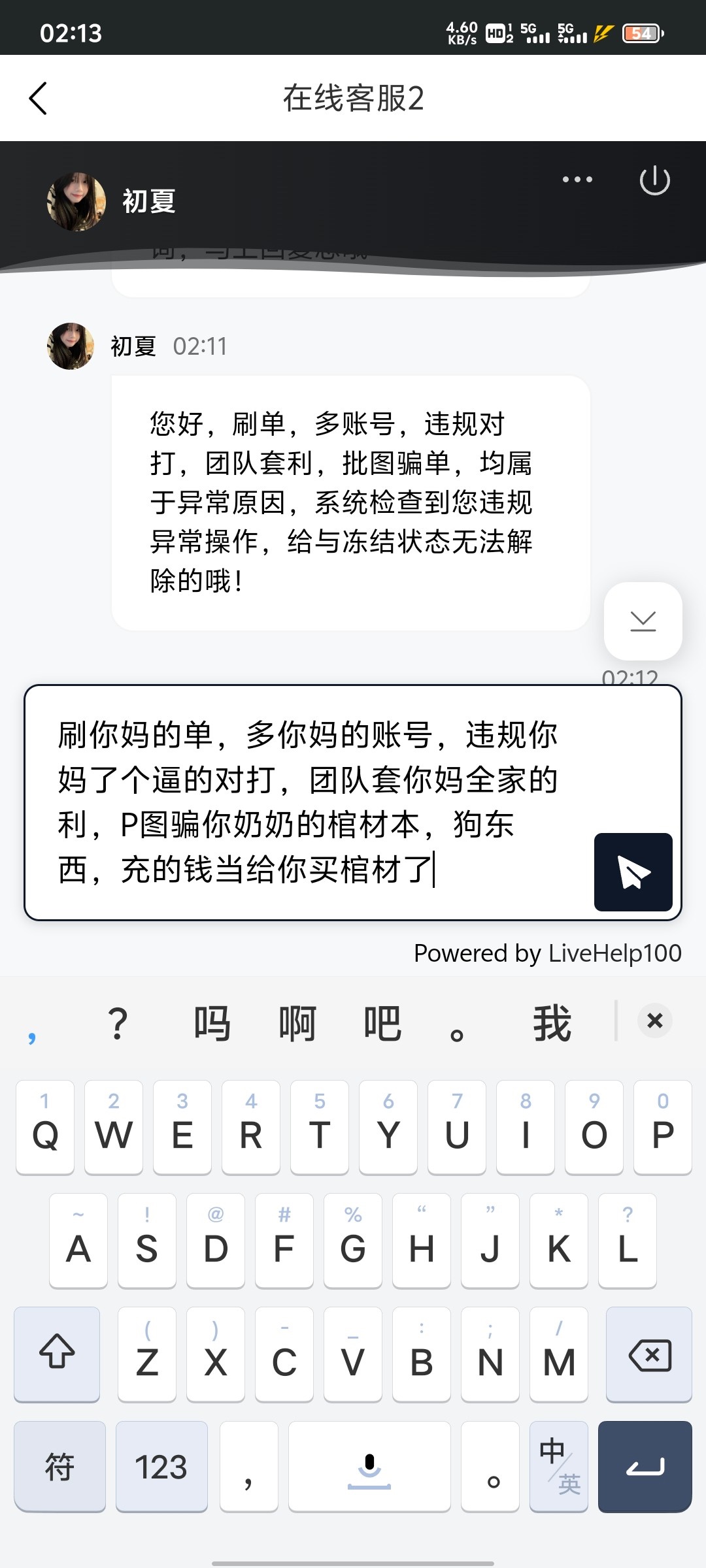Start voice input with microphone key

tap(369, 1467)
